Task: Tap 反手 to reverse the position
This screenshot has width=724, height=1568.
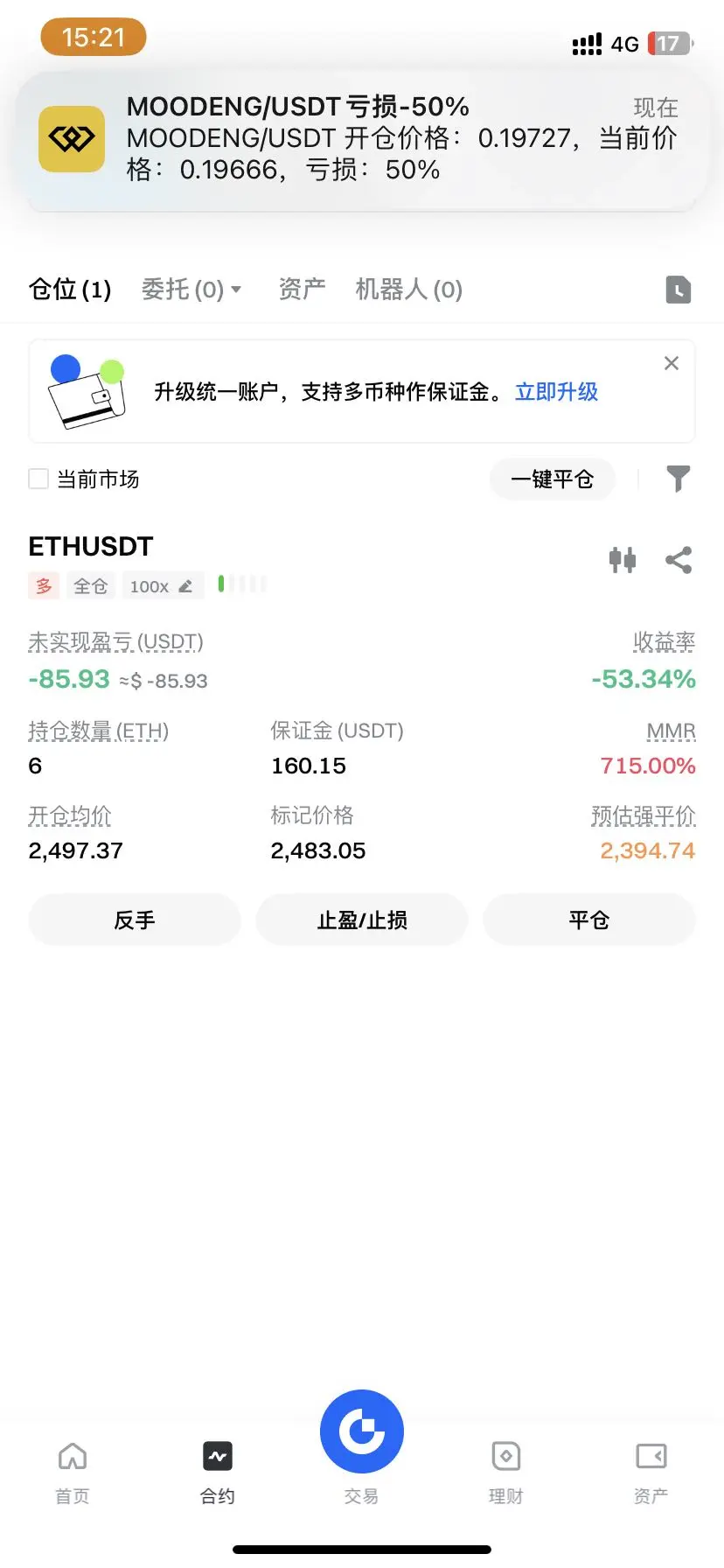Action: (x=135, y=920)
